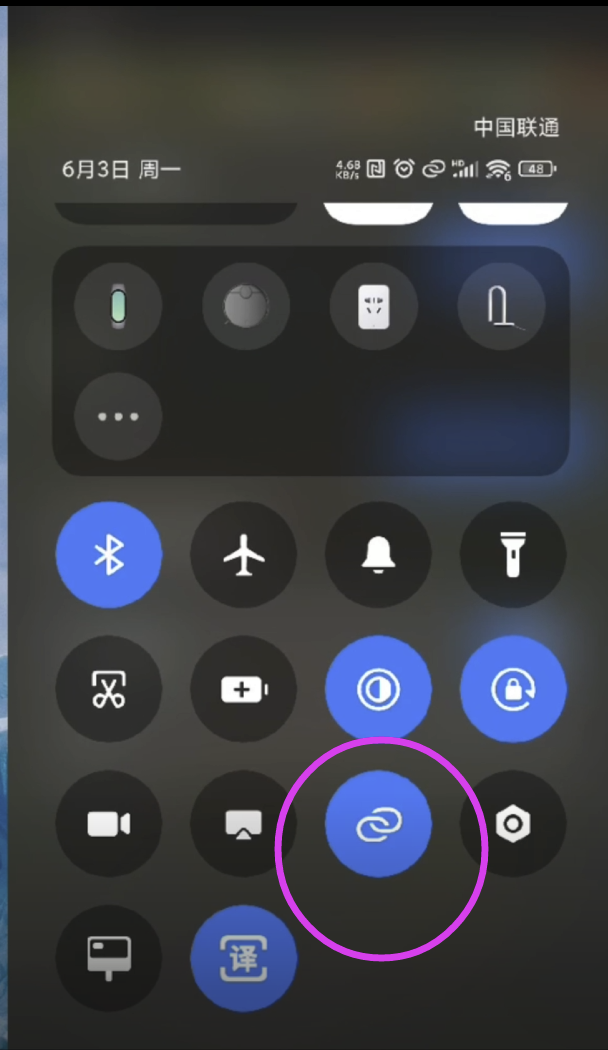The height and width of the screenshot is (1050, 608).
Task: Turn on the flashlight
Action: tap(513, 555)
